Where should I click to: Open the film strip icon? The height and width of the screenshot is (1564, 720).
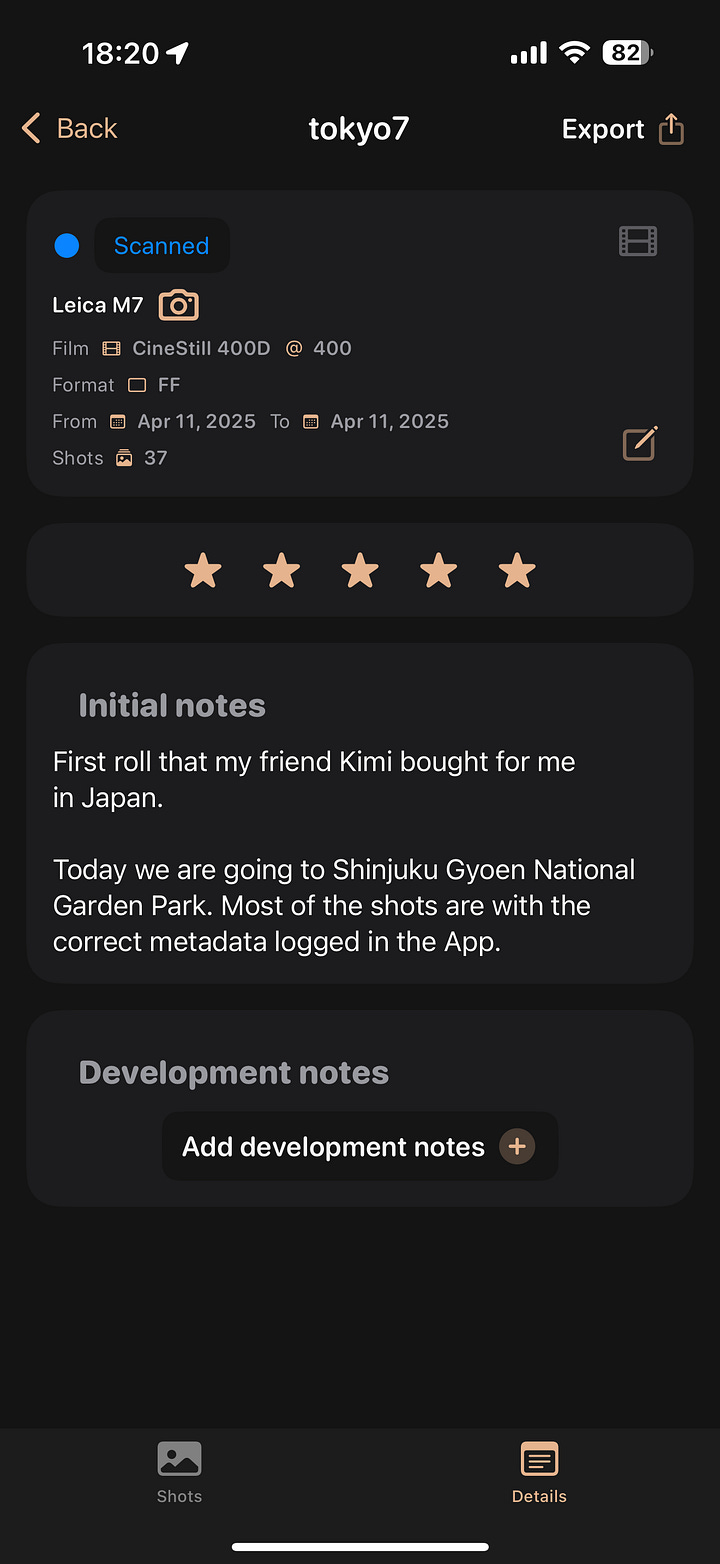638,241
